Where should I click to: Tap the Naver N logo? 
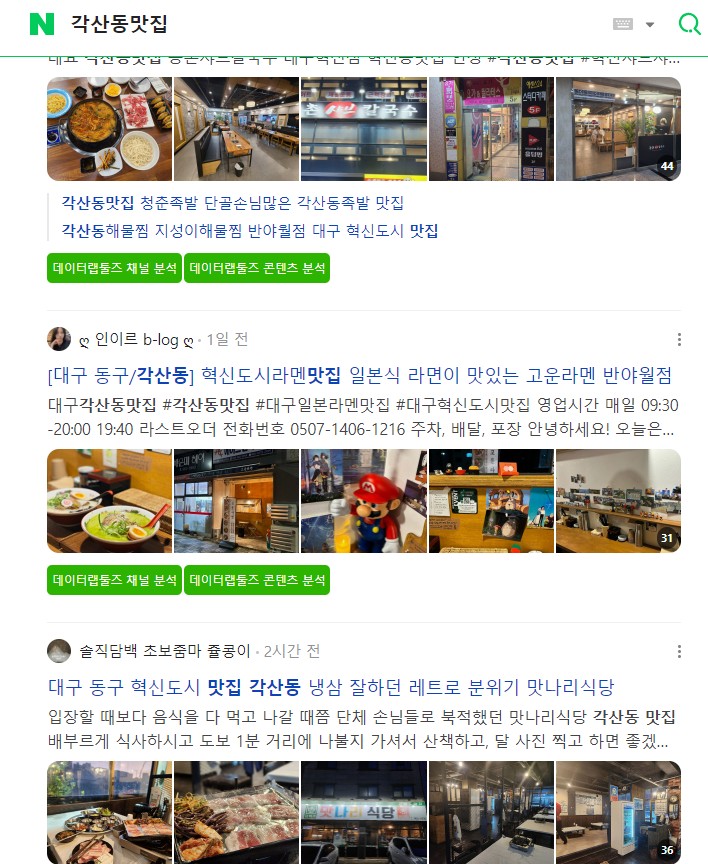(41, 24)
